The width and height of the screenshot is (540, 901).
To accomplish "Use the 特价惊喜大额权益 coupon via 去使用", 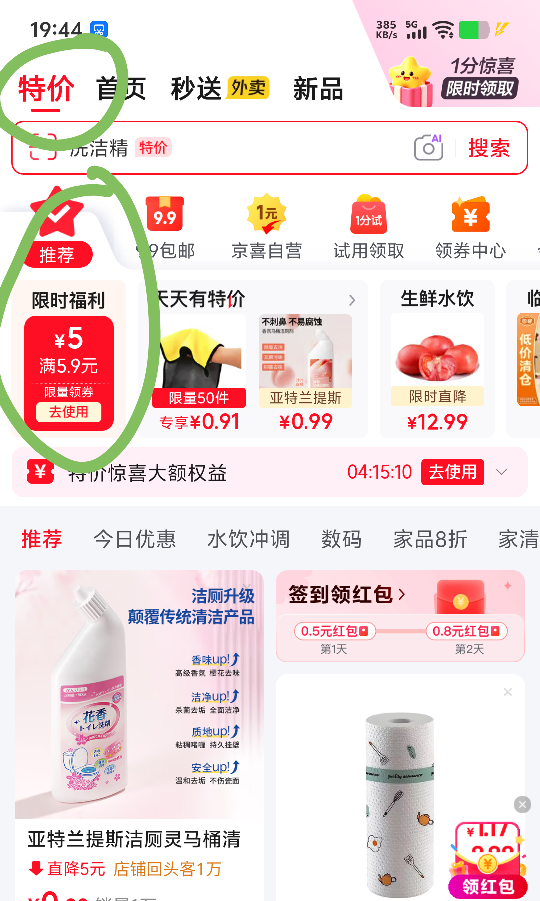I will (x=452, y=472).
